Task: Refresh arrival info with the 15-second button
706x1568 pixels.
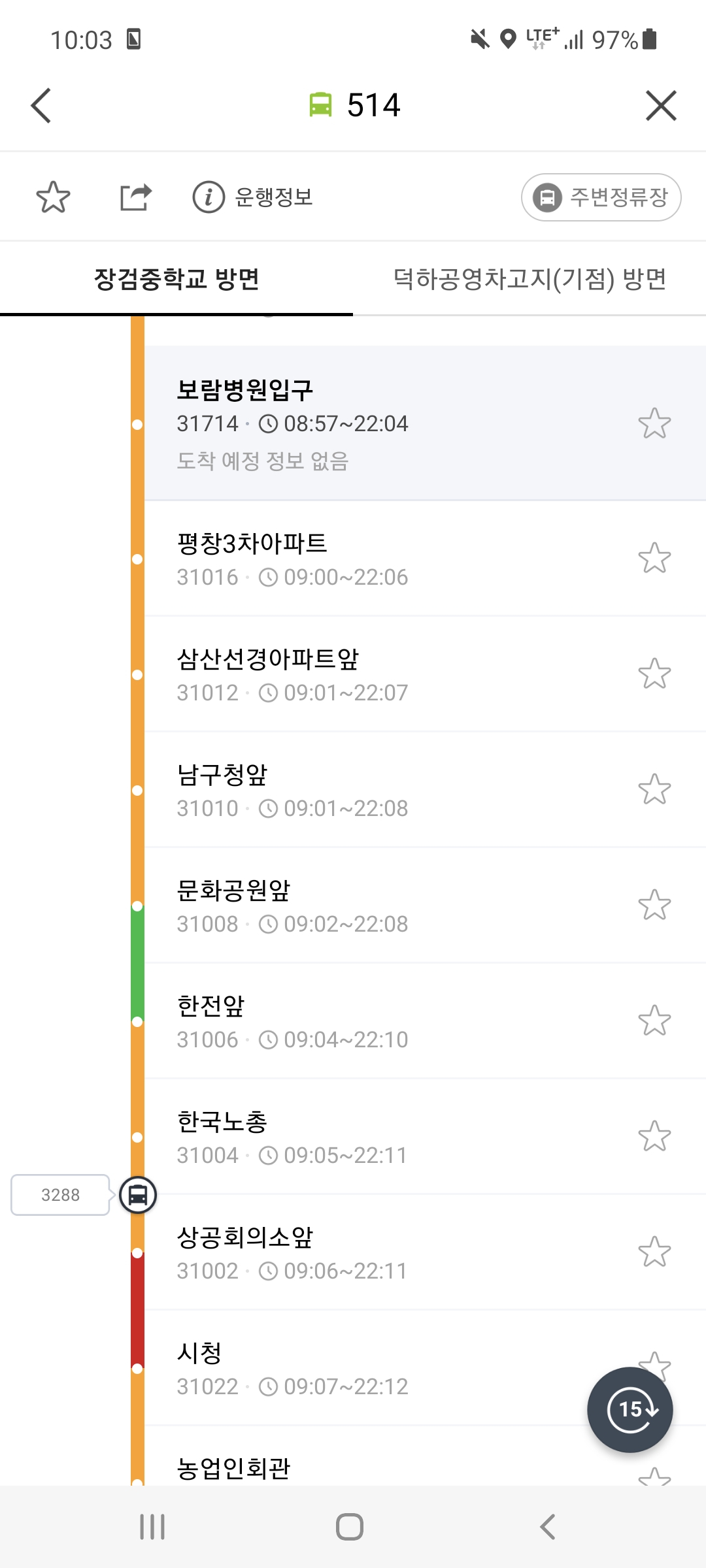Action: pos(630,1409)
